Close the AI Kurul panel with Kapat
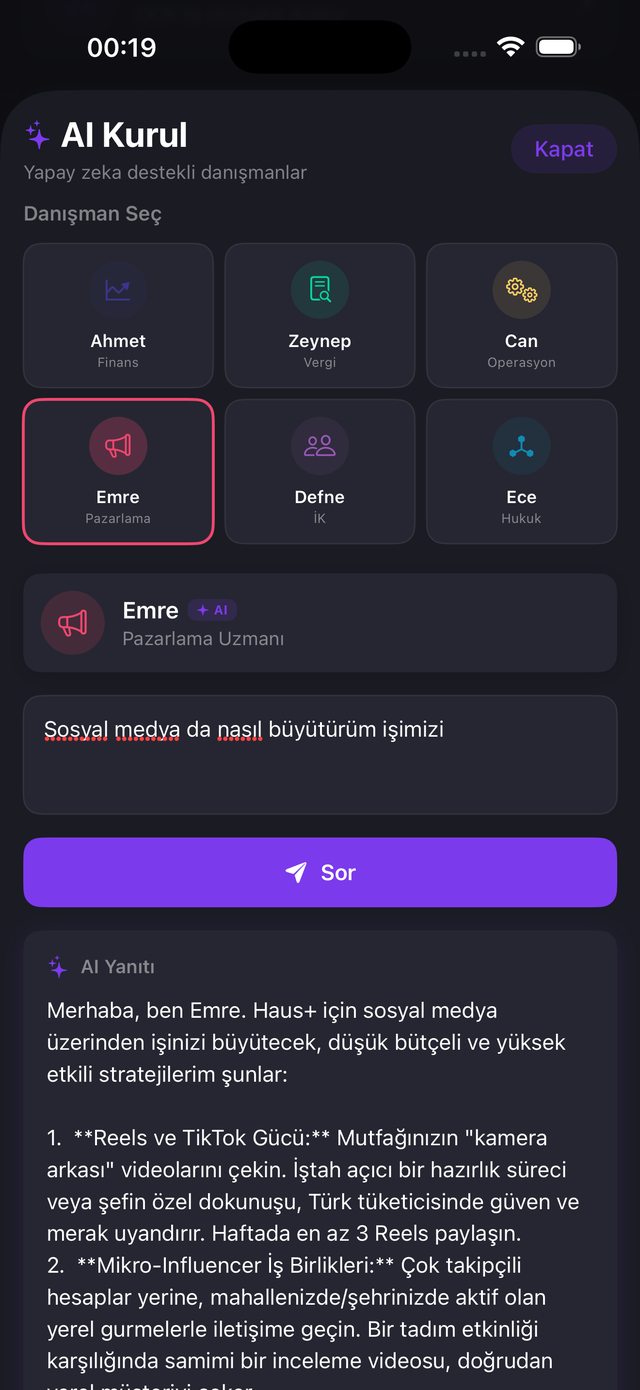 (563, 149)
